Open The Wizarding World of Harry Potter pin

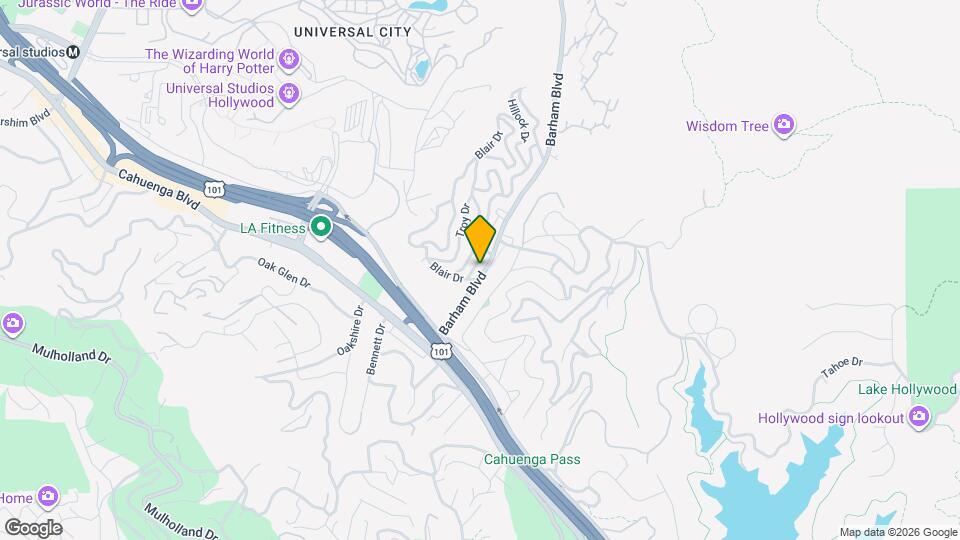(288, 61)
